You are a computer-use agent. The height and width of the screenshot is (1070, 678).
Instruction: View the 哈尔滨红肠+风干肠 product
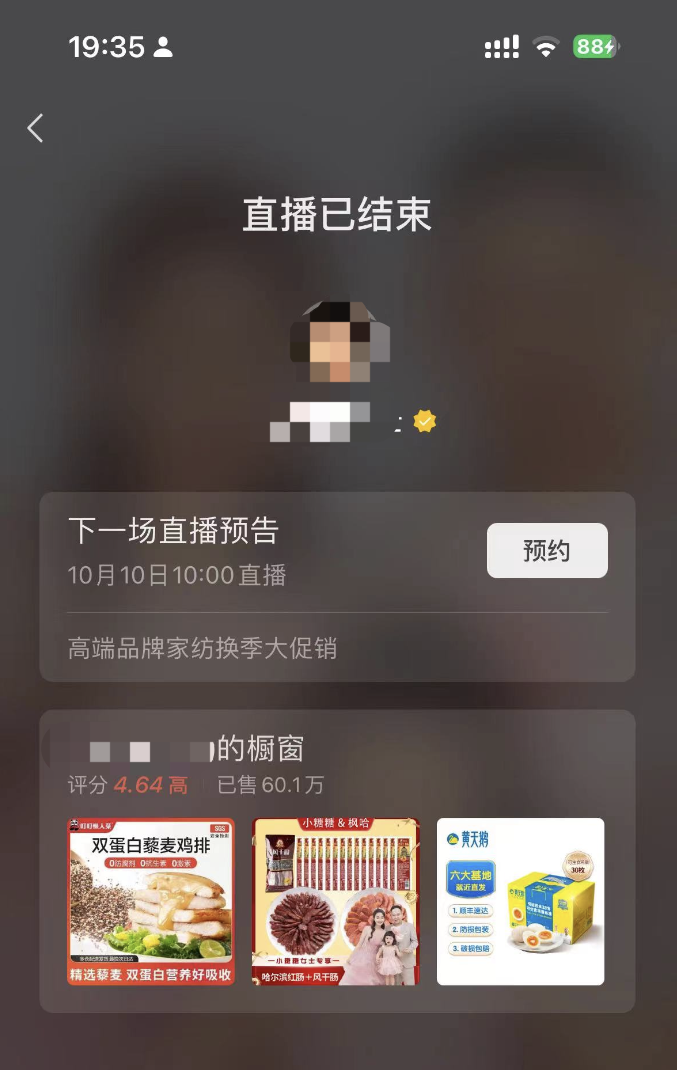click(336, 901)
